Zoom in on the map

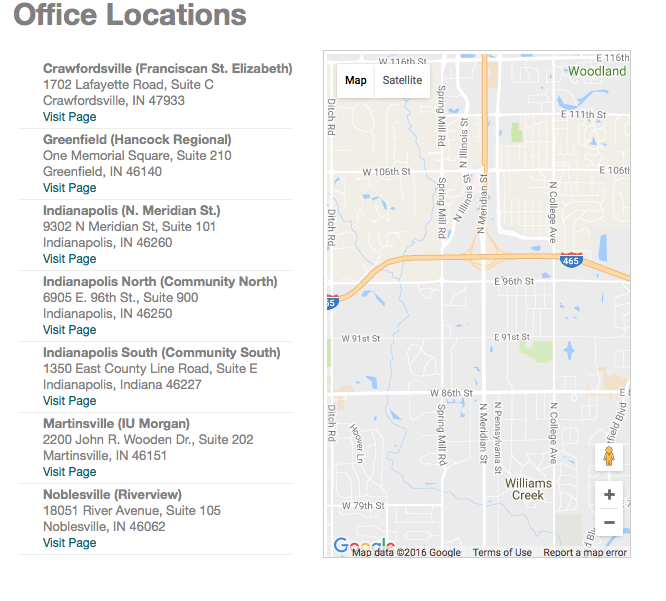click(609, 494)
